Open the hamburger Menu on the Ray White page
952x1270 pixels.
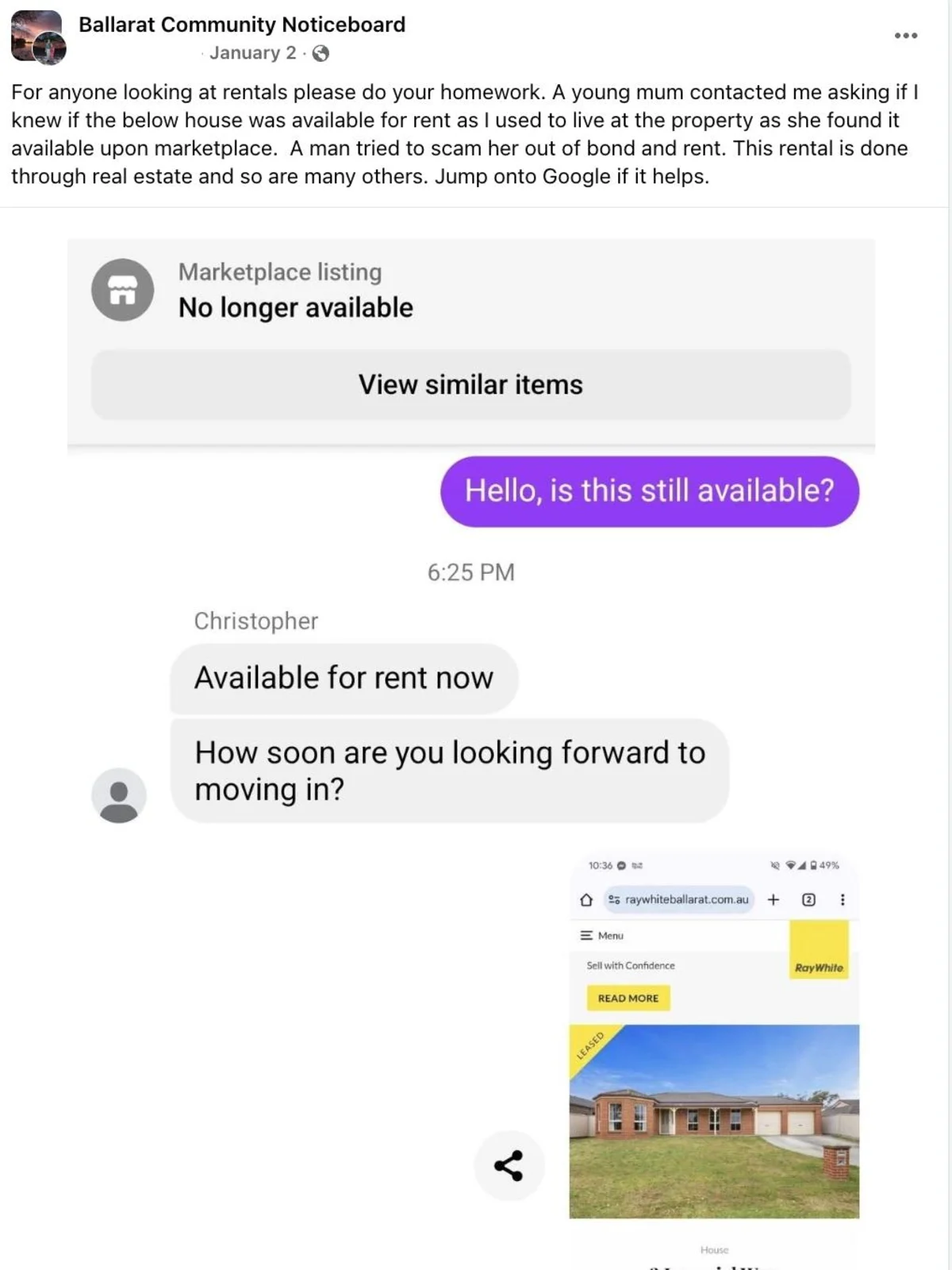click(x=588, y=936)
